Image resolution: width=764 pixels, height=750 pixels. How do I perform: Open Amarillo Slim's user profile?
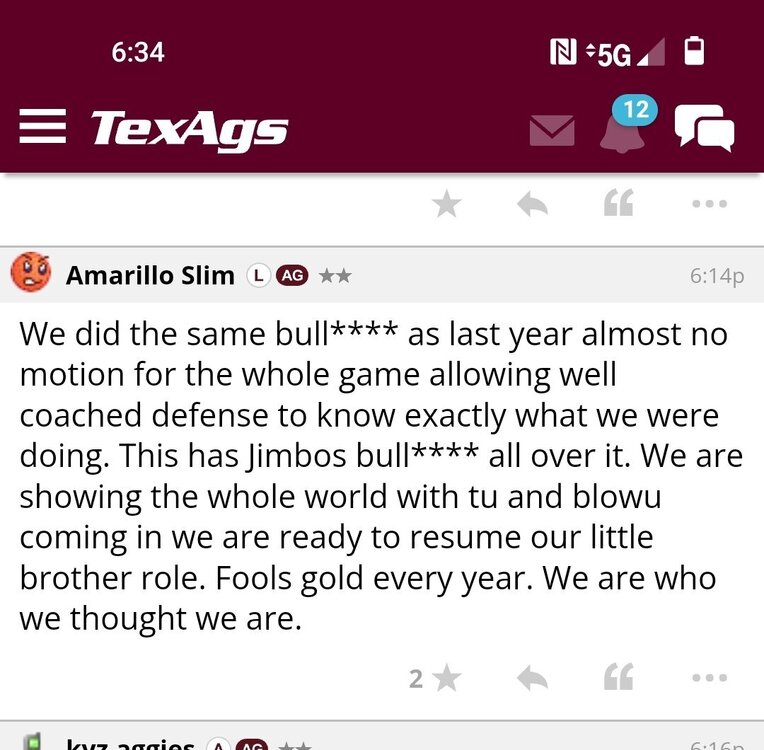(150, 275)
